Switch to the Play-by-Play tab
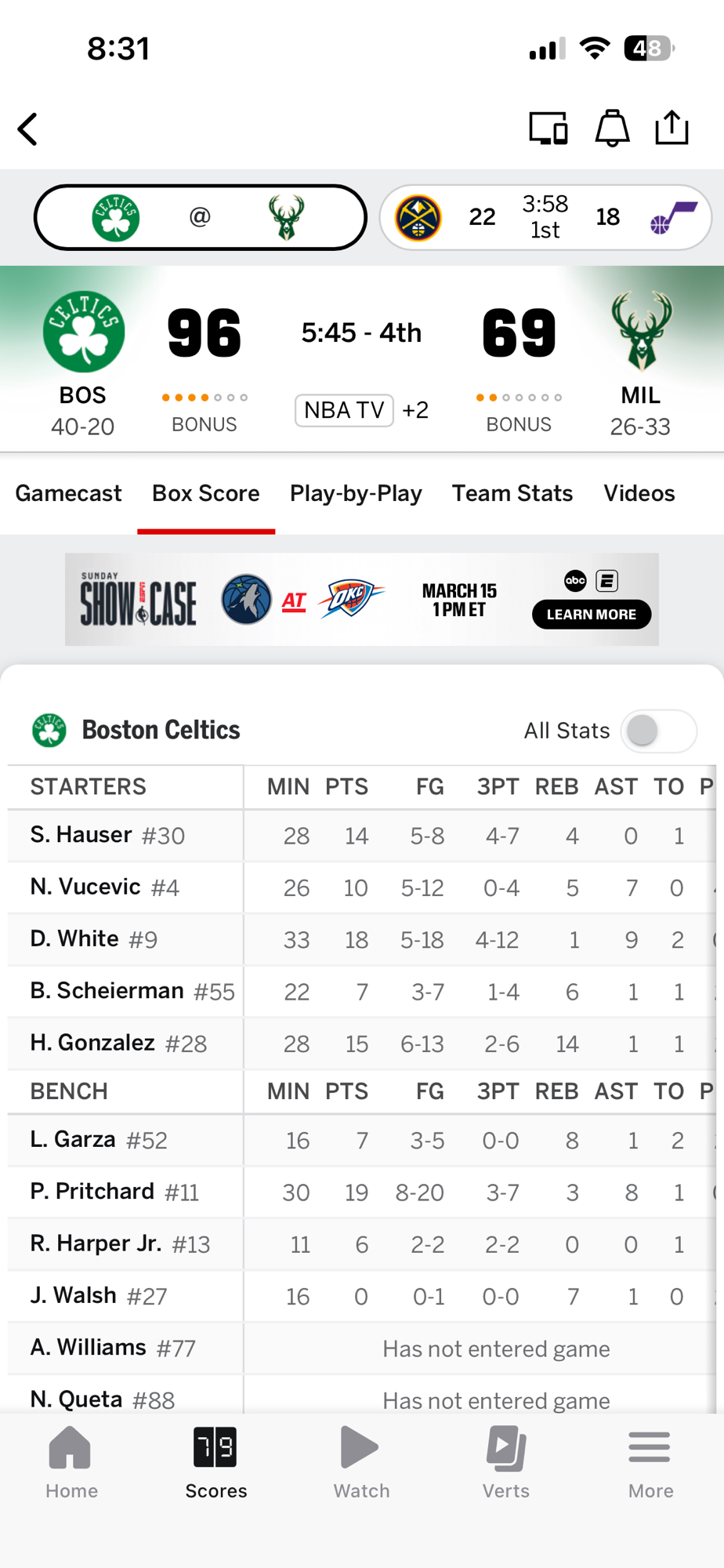Image resolution: width=724 pixels, height=1568 pixels. [356, 493]
